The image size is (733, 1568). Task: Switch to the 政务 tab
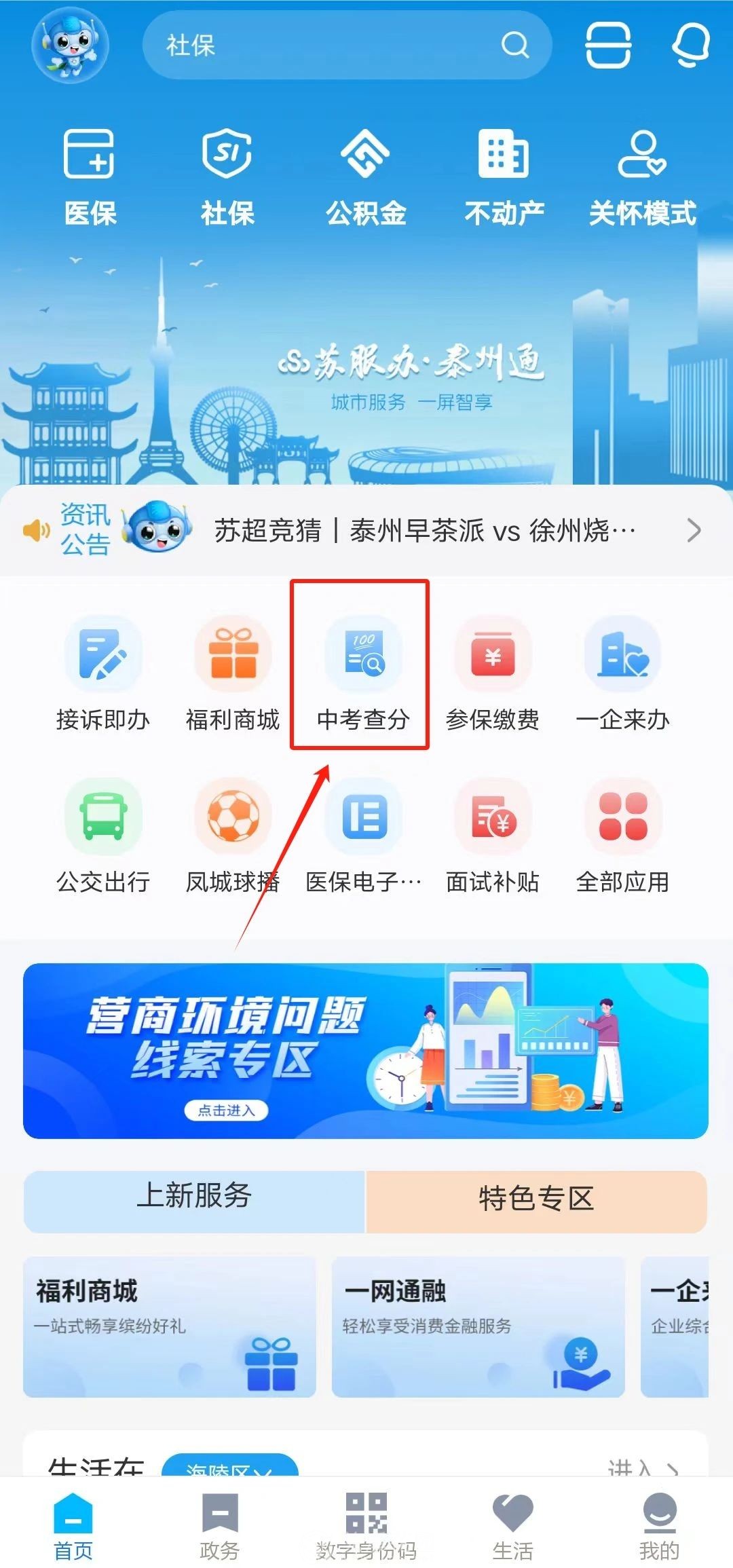[220, 1523]
